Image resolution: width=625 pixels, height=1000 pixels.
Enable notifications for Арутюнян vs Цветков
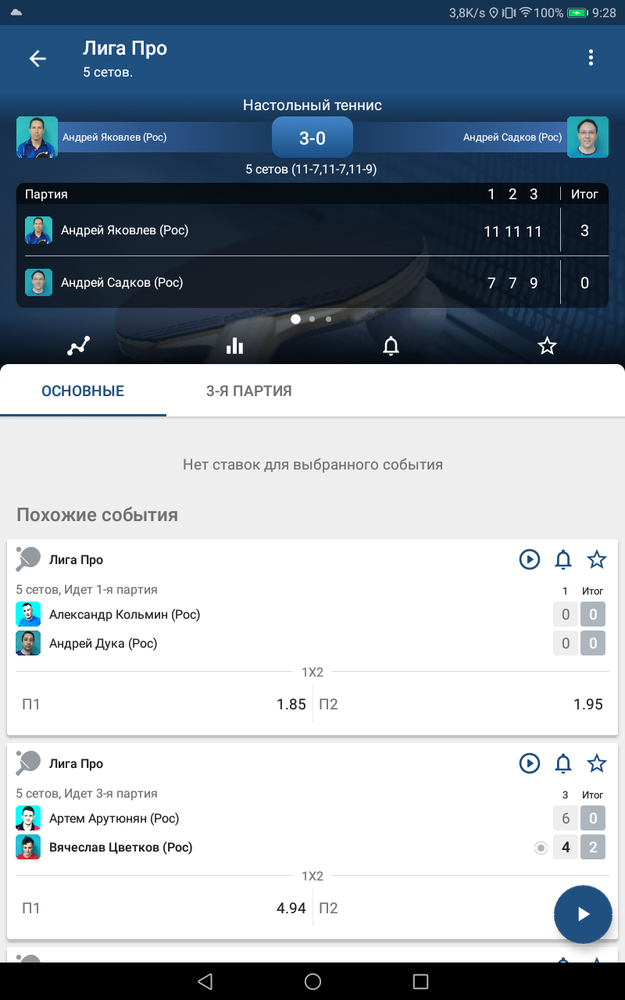[563, 763]
